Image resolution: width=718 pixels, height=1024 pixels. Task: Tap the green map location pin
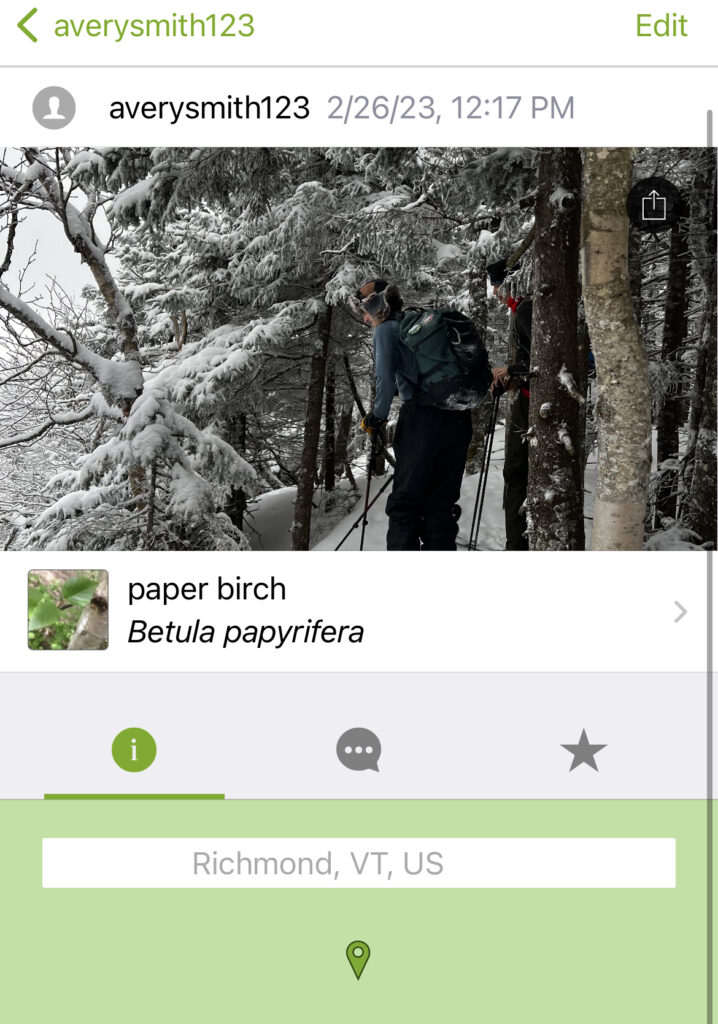click(x=358, y=959)
